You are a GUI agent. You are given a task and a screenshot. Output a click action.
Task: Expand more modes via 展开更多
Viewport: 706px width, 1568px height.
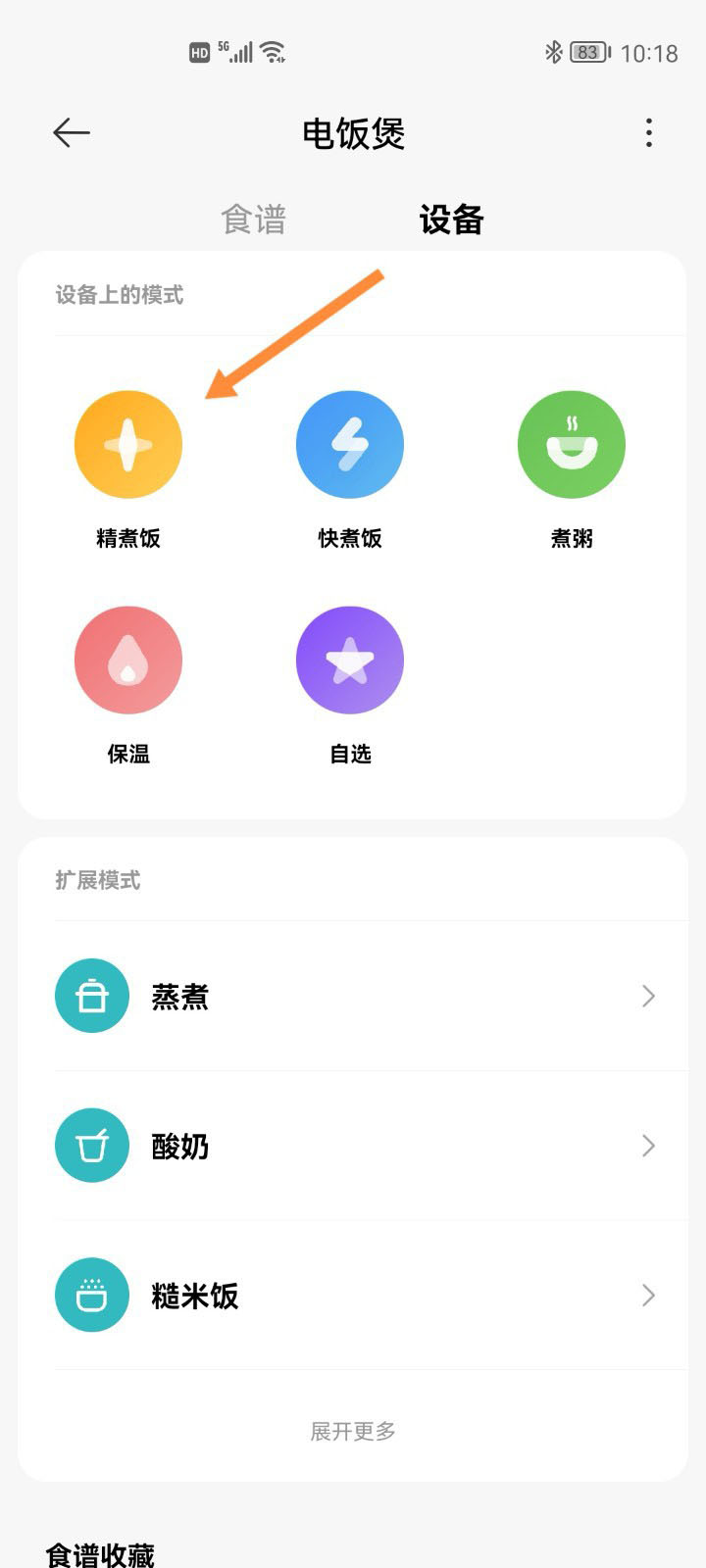click(x=353, y=1432)
